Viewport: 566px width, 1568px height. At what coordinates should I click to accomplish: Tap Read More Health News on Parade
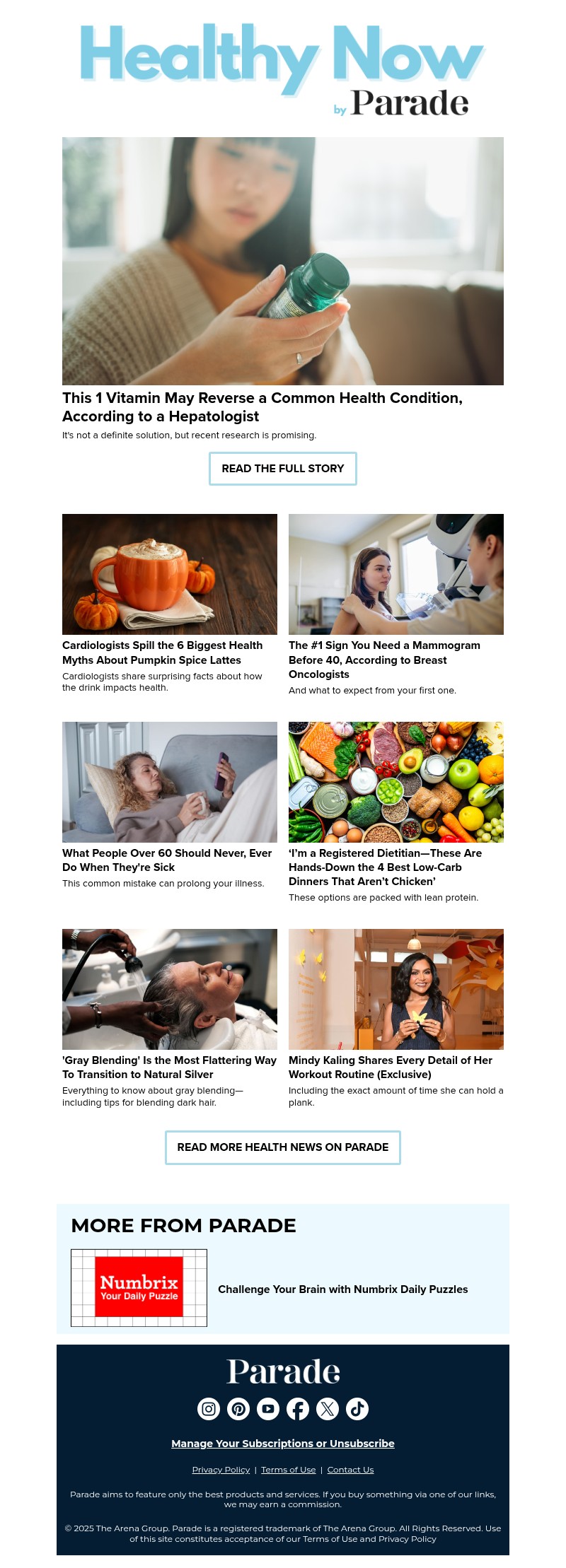tap(282, 1147)
